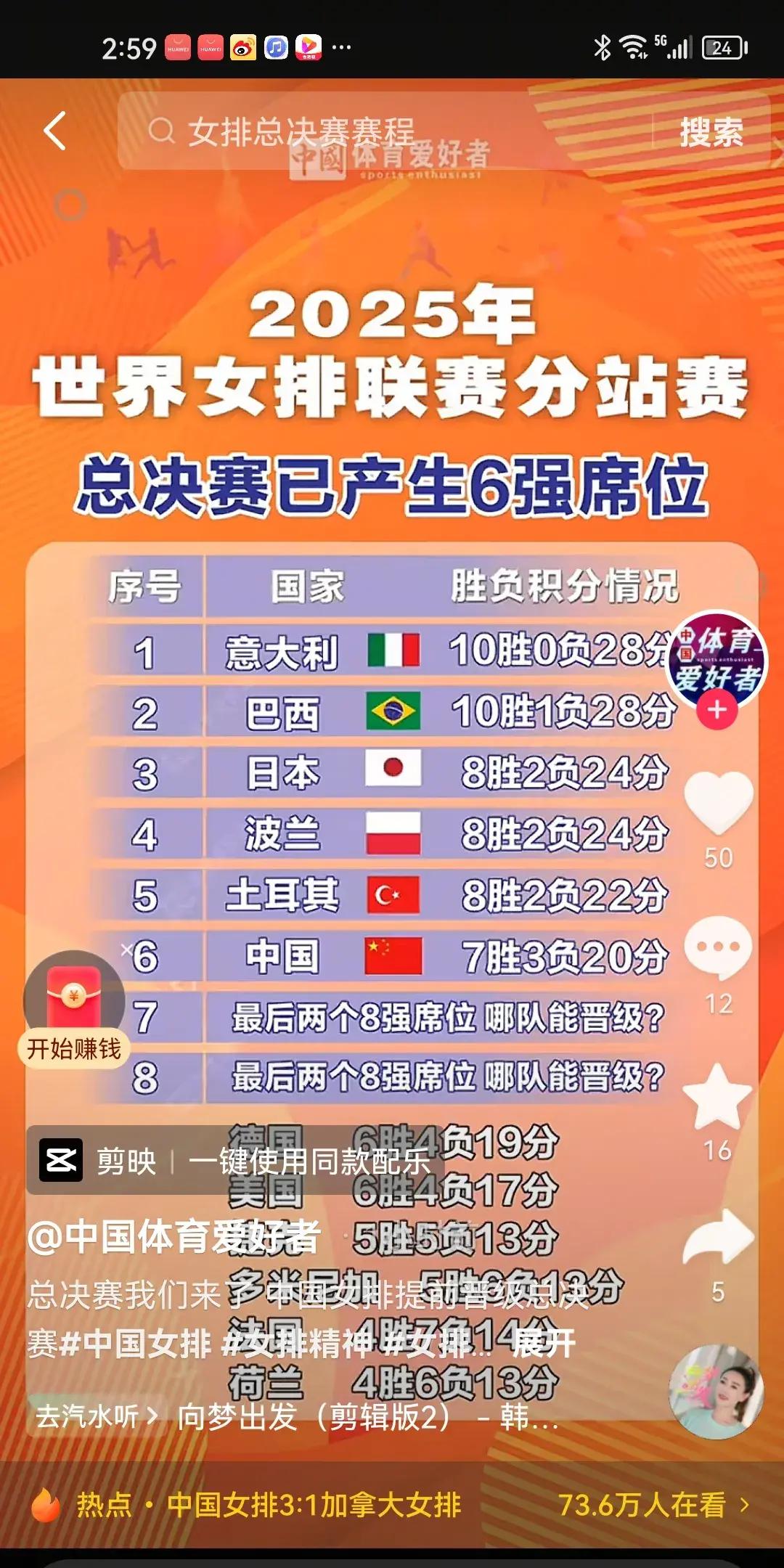
Task: Tap the Bluetooth icon in the status bar
Action: point(602,46)
